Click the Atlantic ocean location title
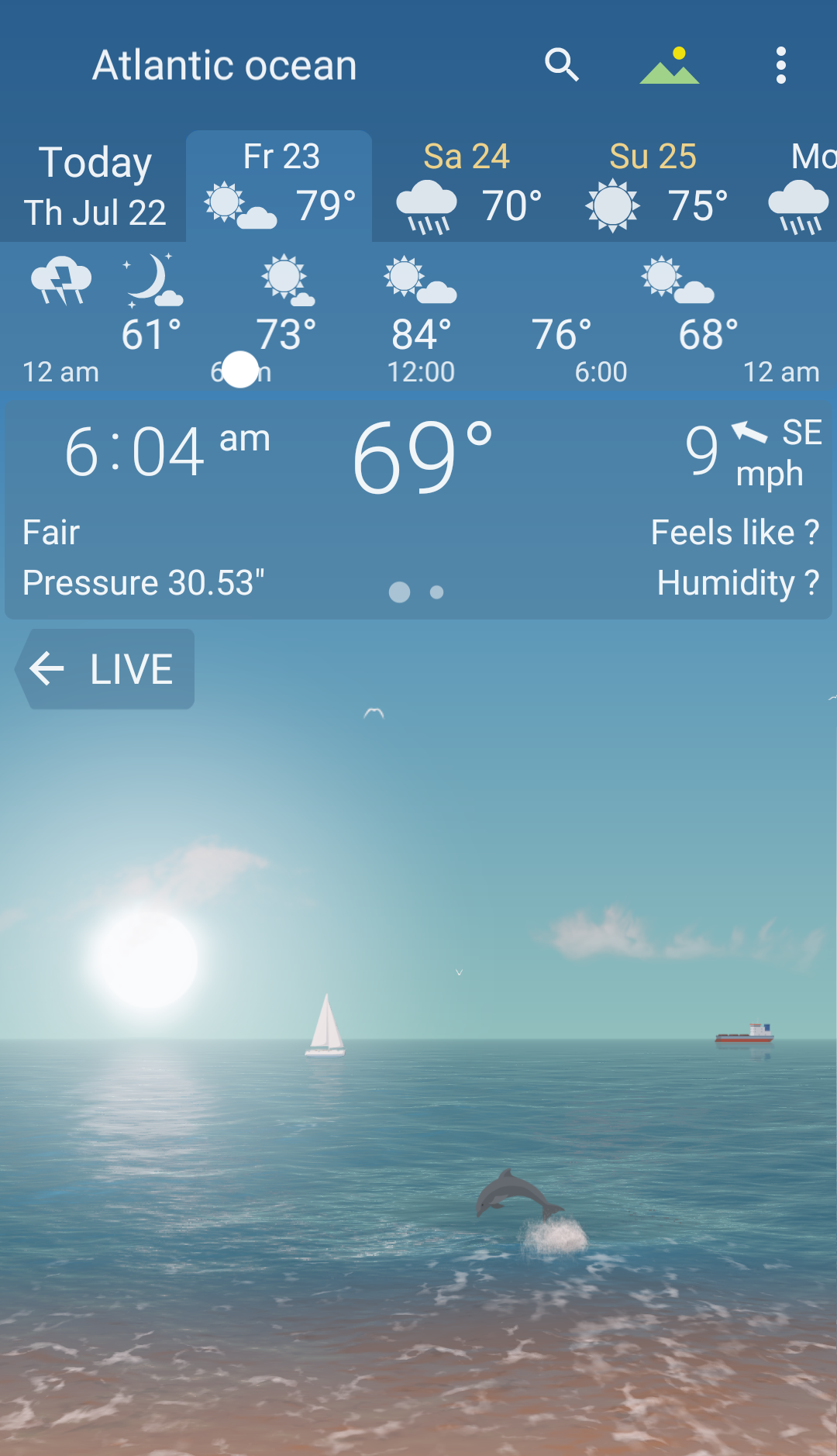 click(225, 65)
